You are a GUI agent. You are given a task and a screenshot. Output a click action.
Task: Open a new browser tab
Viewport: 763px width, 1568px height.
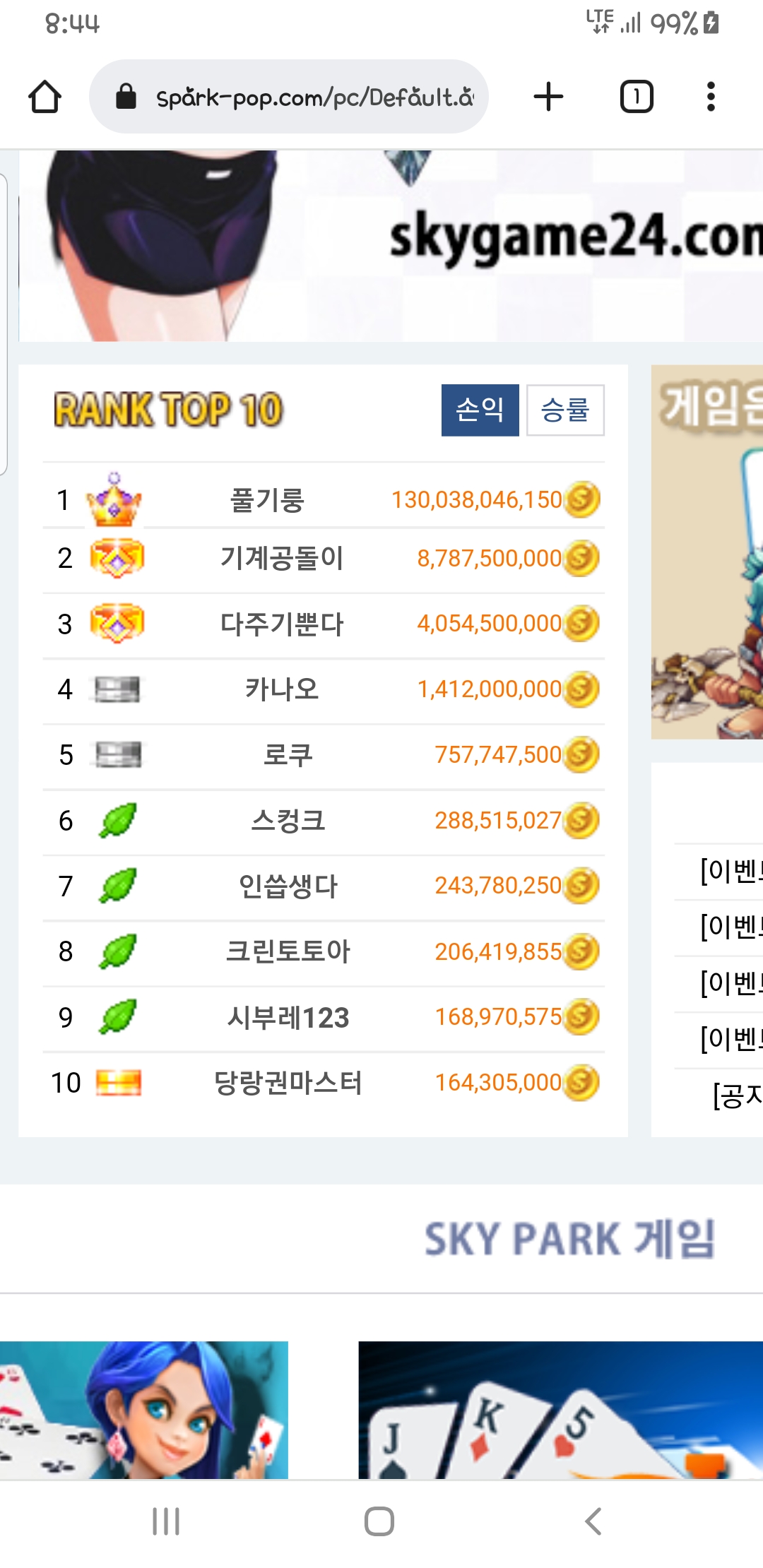click(x=548, y=97)
